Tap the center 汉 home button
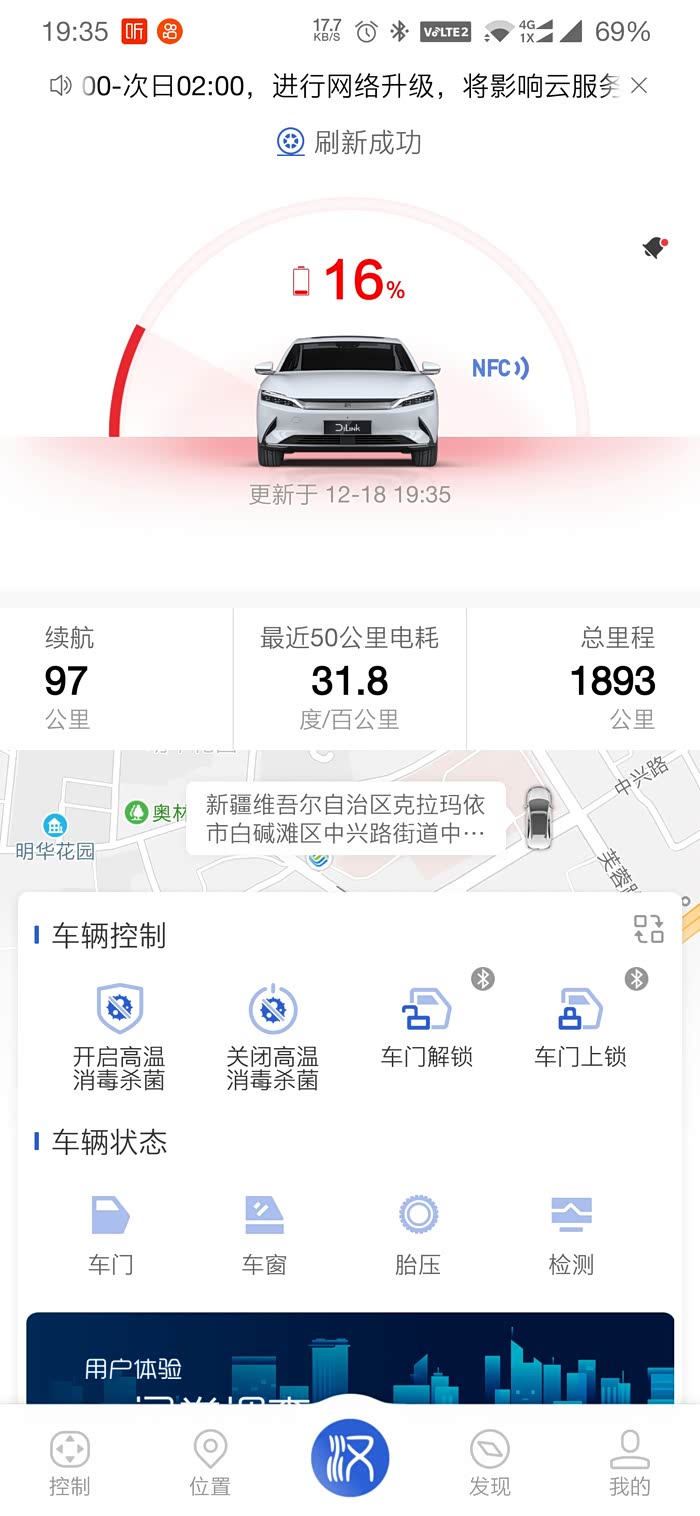700x1516 pixels. click(x=350, y=1458)
